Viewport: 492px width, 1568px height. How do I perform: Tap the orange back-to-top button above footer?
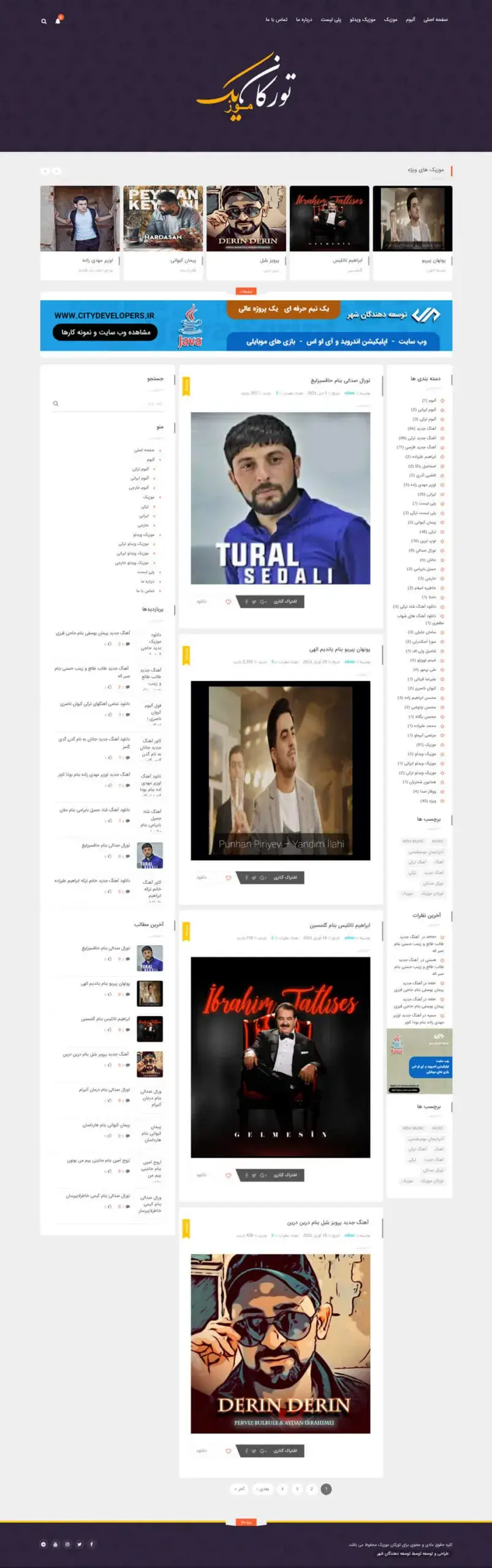tap(246, 1521)
